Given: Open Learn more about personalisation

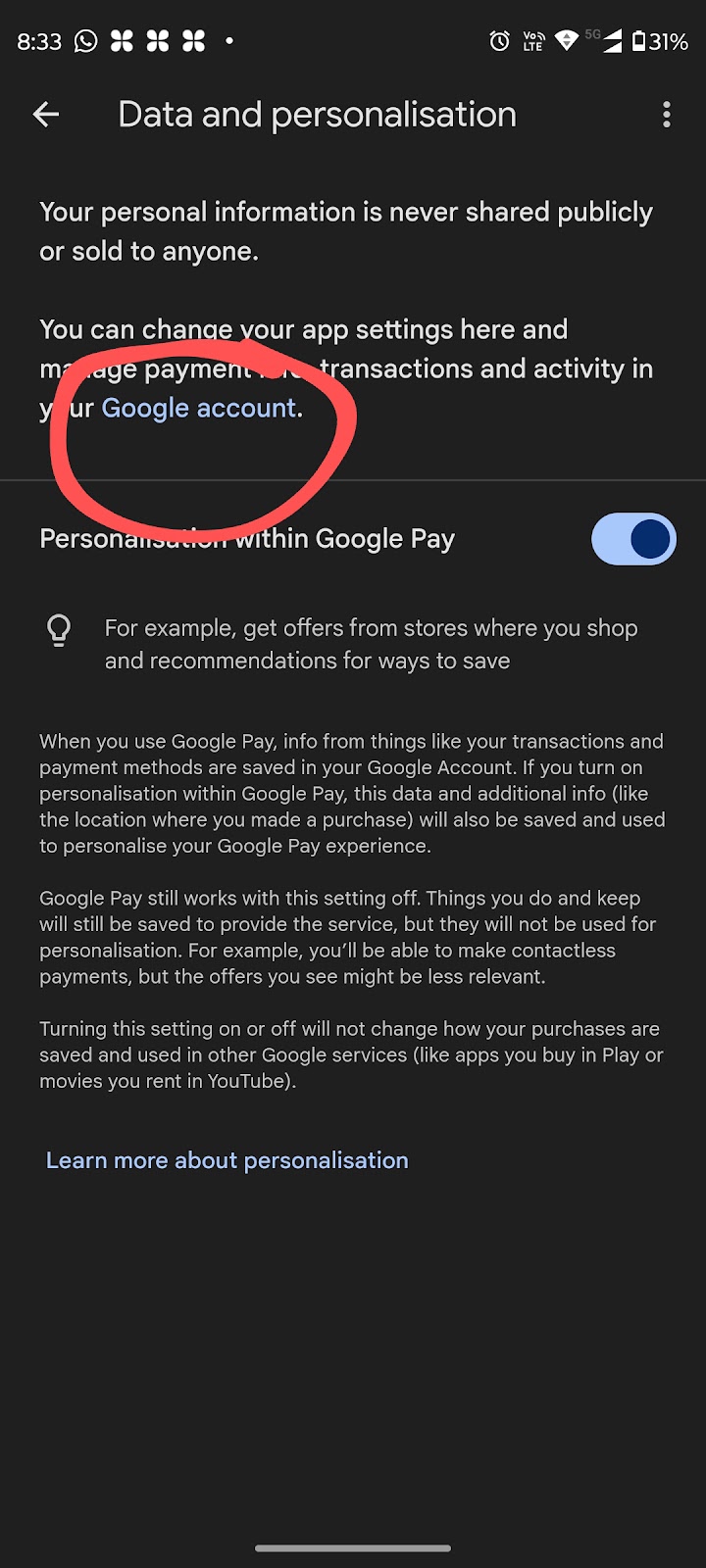Looking at the screenshot, I should tap(227, 1160).
